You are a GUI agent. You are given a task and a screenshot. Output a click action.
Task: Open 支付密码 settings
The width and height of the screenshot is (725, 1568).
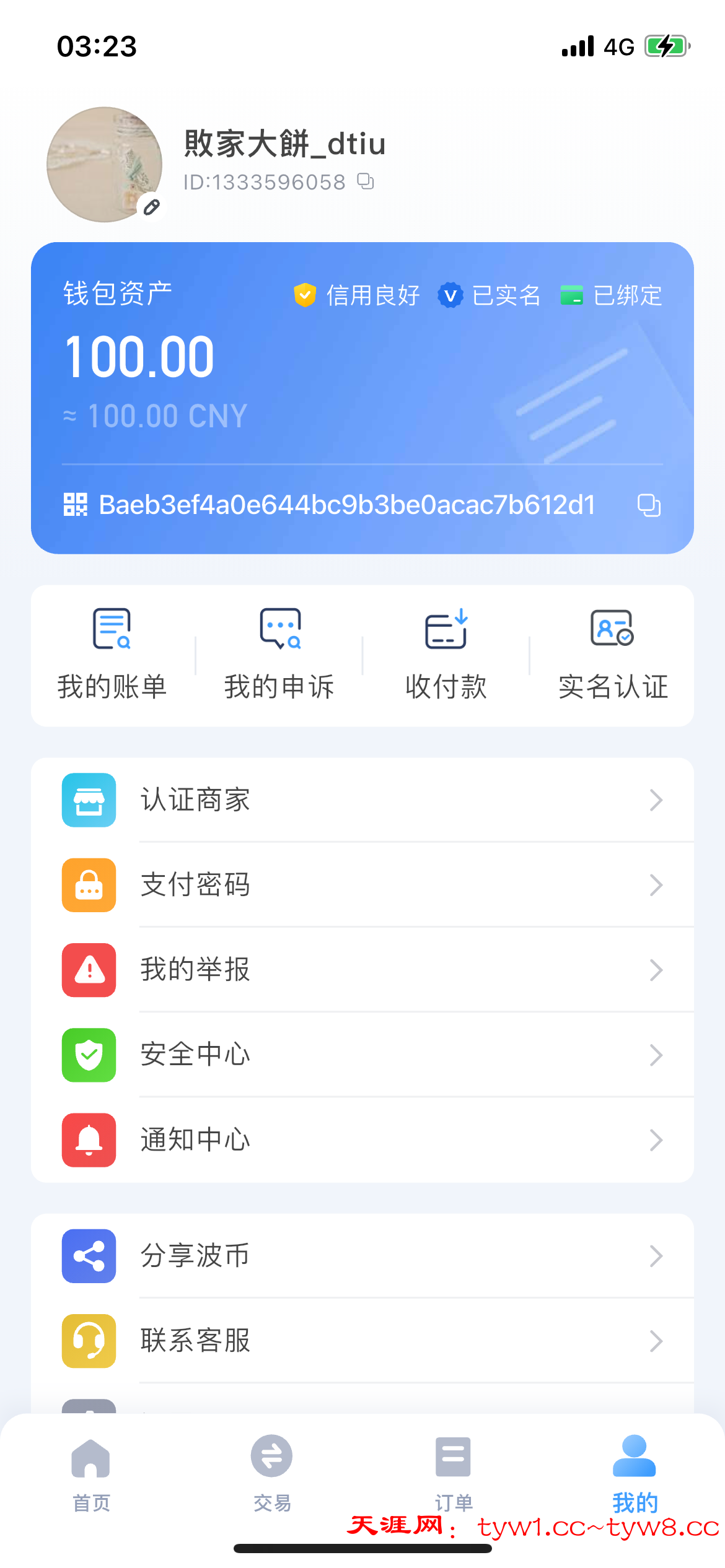362,885
